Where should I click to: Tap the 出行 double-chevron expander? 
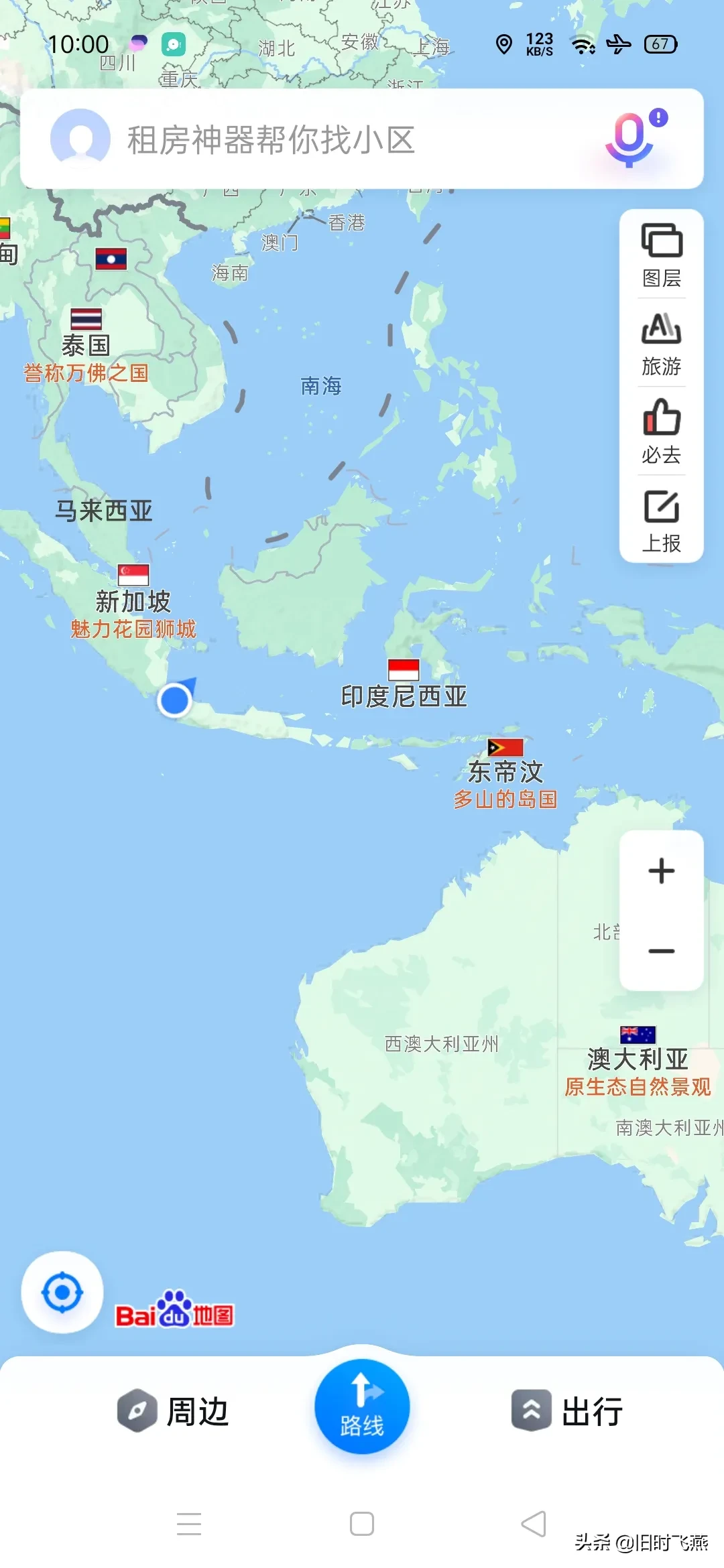coord(532,1409)
